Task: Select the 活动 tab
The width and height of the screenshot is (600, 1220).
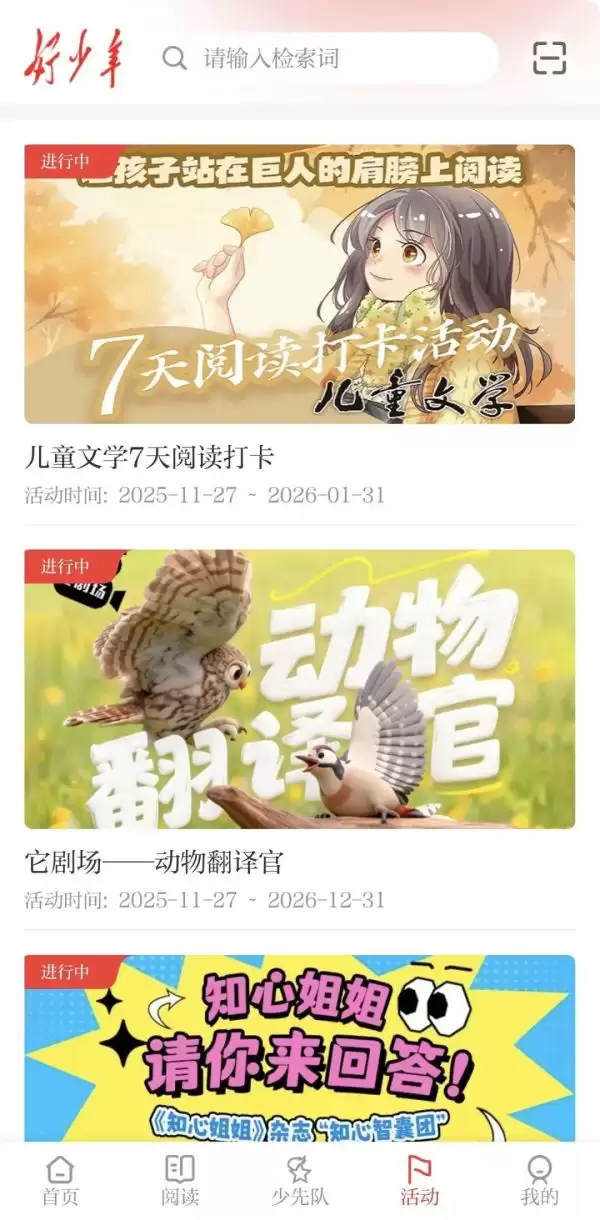Action: coord(419,1181)
